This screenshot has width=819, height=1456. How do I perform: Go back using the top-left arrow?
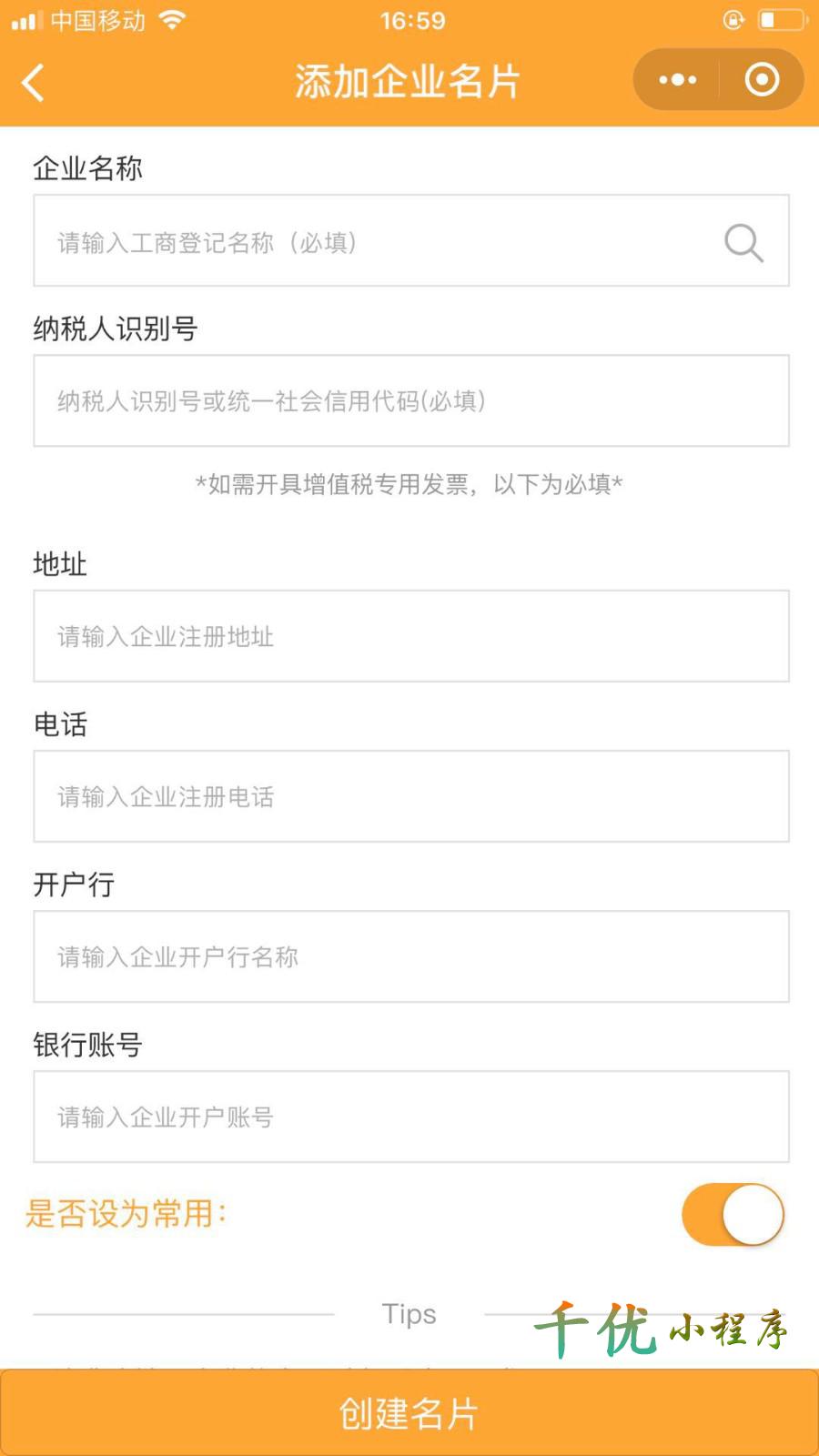click(34, 82)
